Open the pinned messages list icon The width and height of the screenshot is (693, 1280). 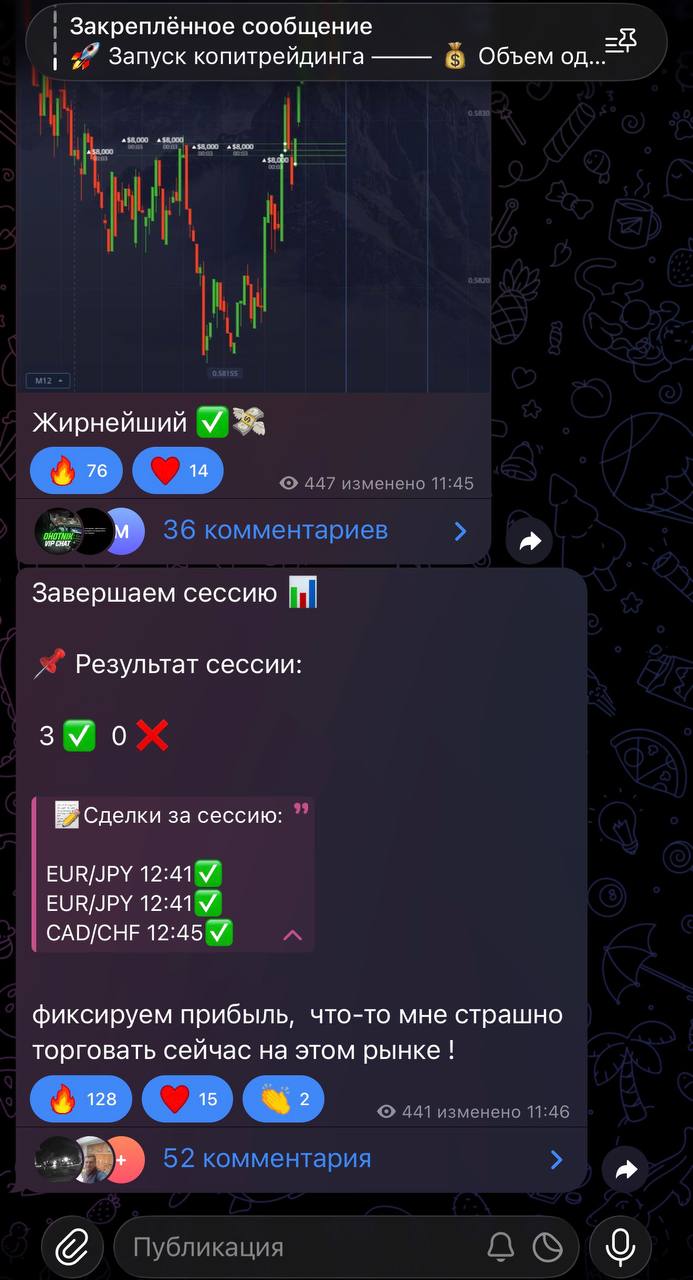tap(621, 42)
